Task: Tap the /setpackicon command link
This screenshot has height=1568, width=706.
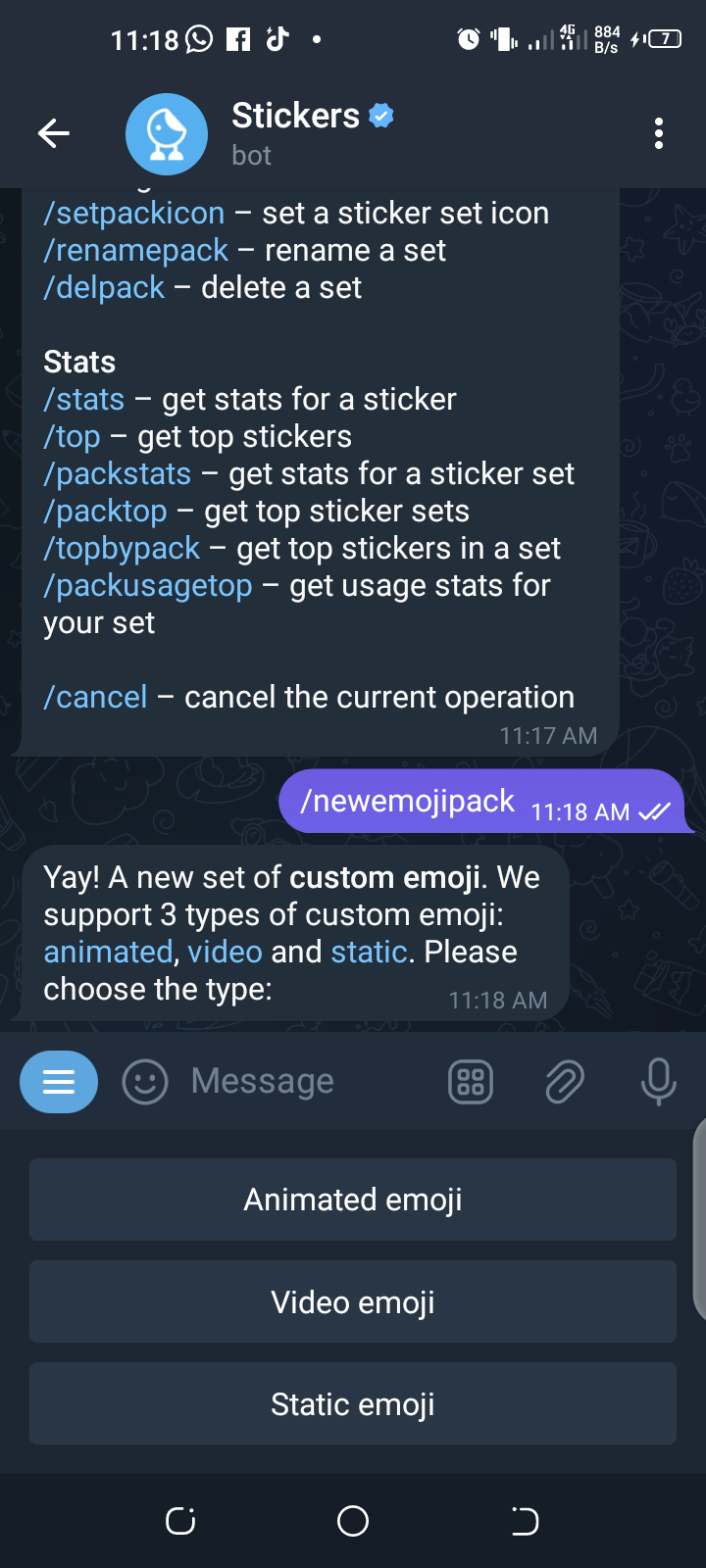Action: coord(134,214)
